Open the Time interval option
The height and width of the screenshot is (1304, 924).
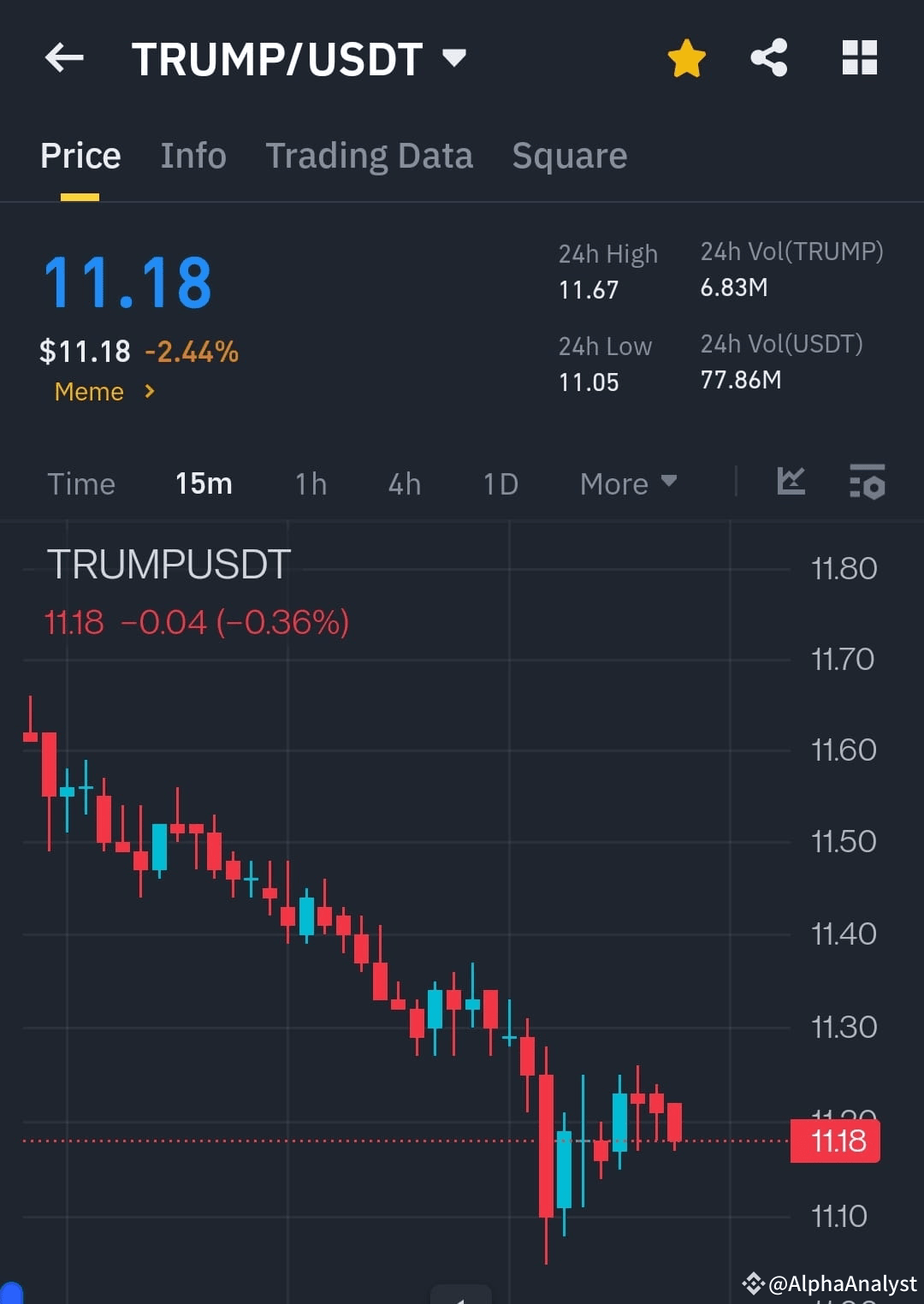point(81,483)
